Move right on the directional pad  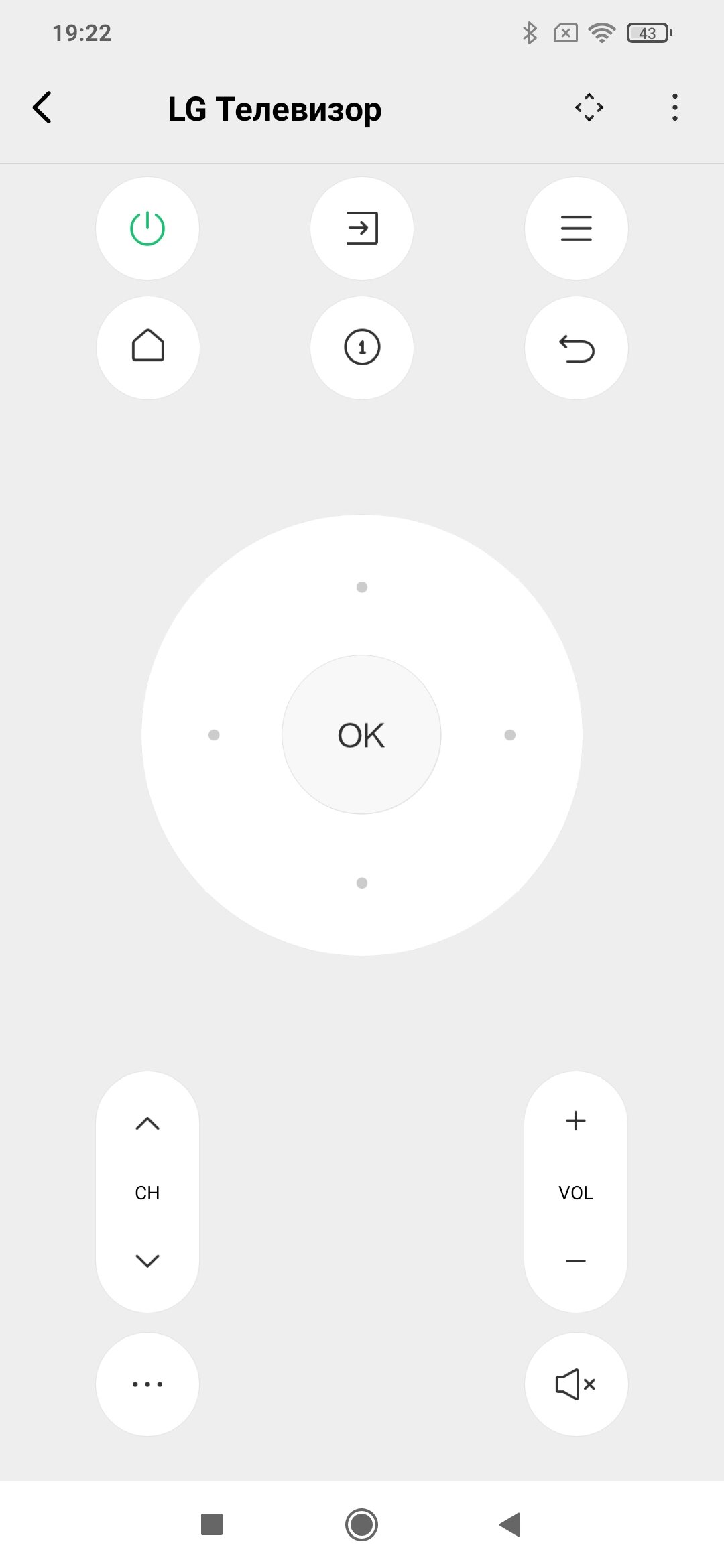coord(510,735)
